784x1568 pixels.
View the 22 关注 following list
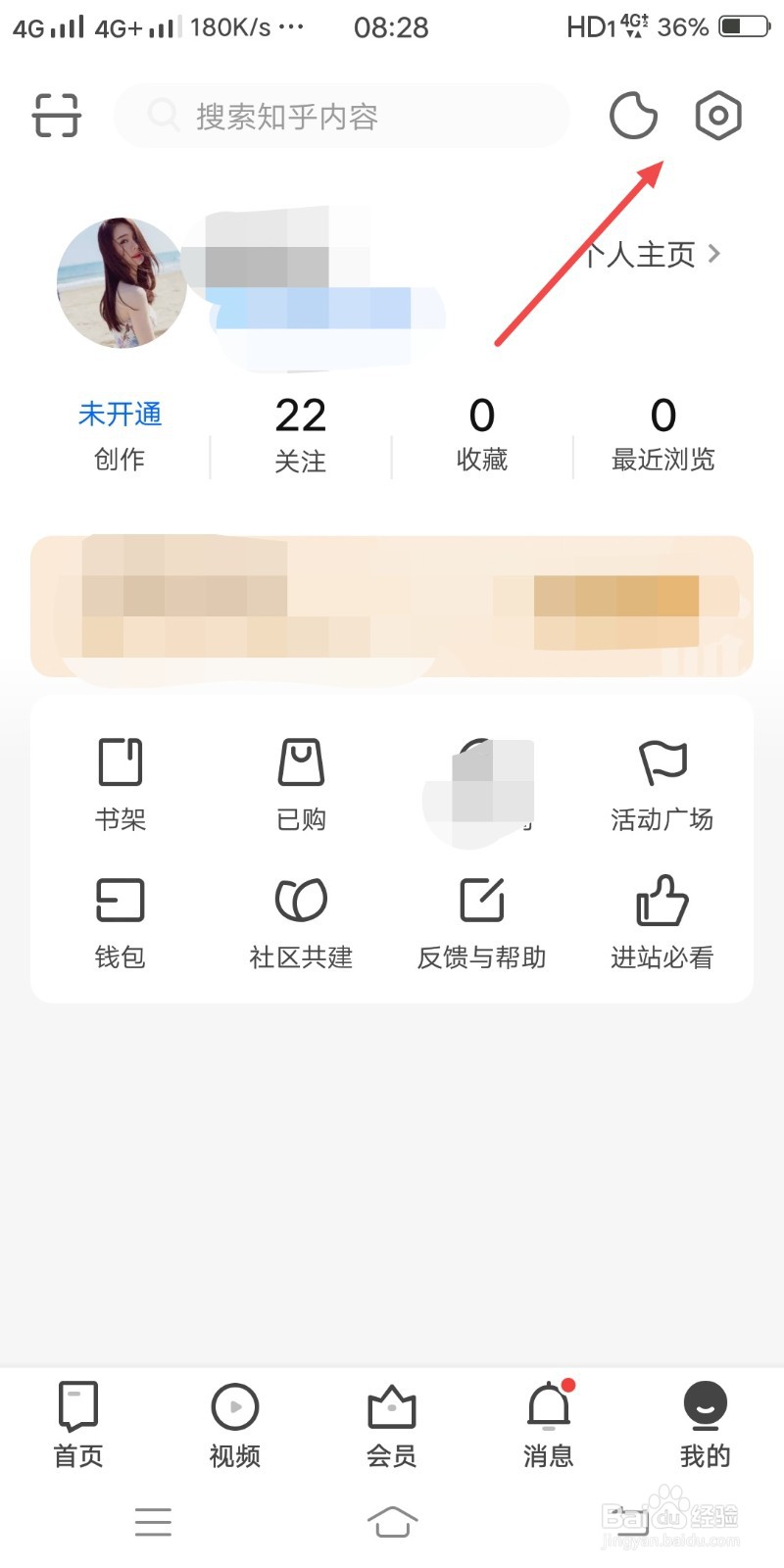coord(300,436)
